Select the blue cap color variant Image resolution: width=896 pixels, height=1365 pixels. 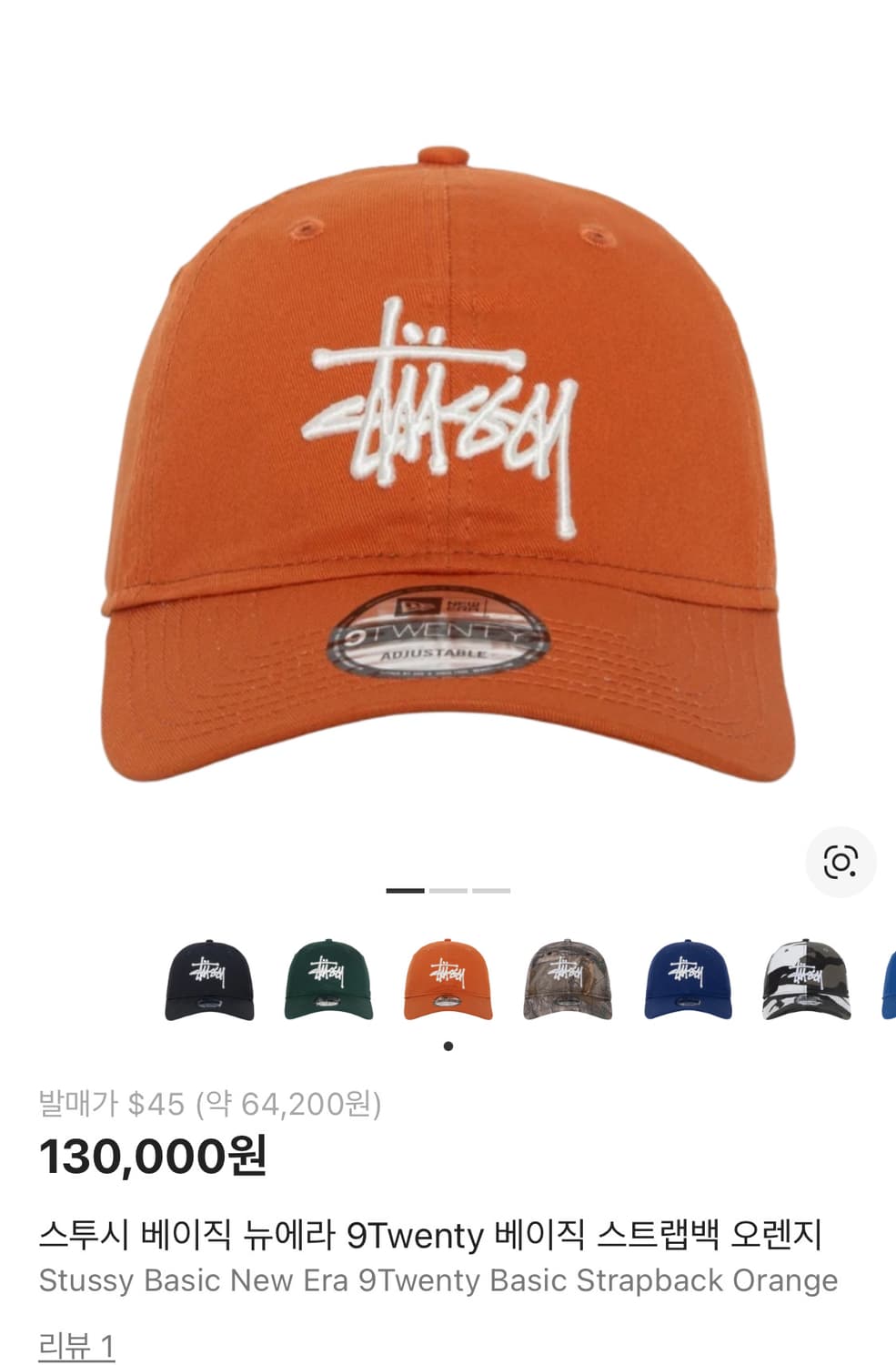pyautogui.click(x=686, y=977)
